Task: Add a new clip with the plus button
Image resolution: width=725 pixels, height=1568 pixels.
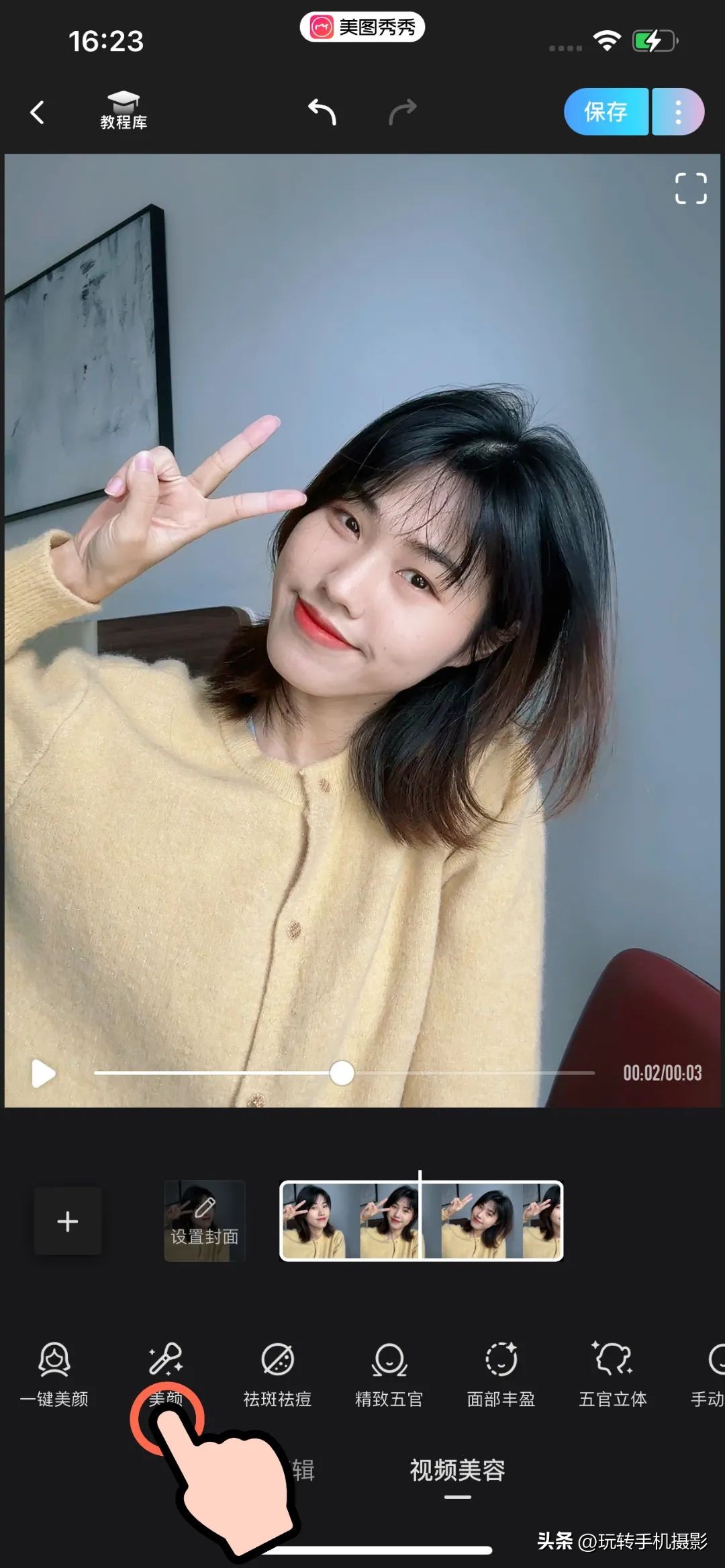Action: pos(68,1221)
